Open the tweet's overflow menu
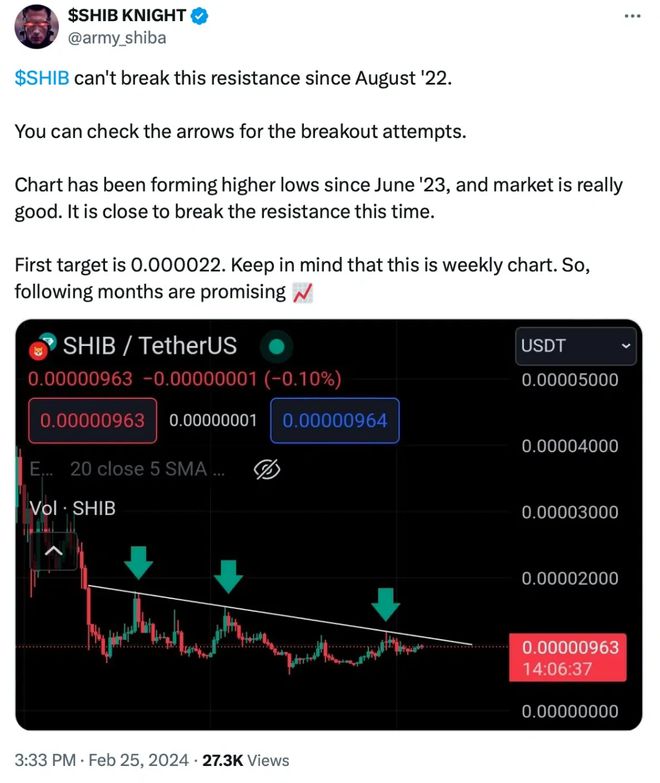This screenshot has height=783, width=660. click(x=632, y=17)
